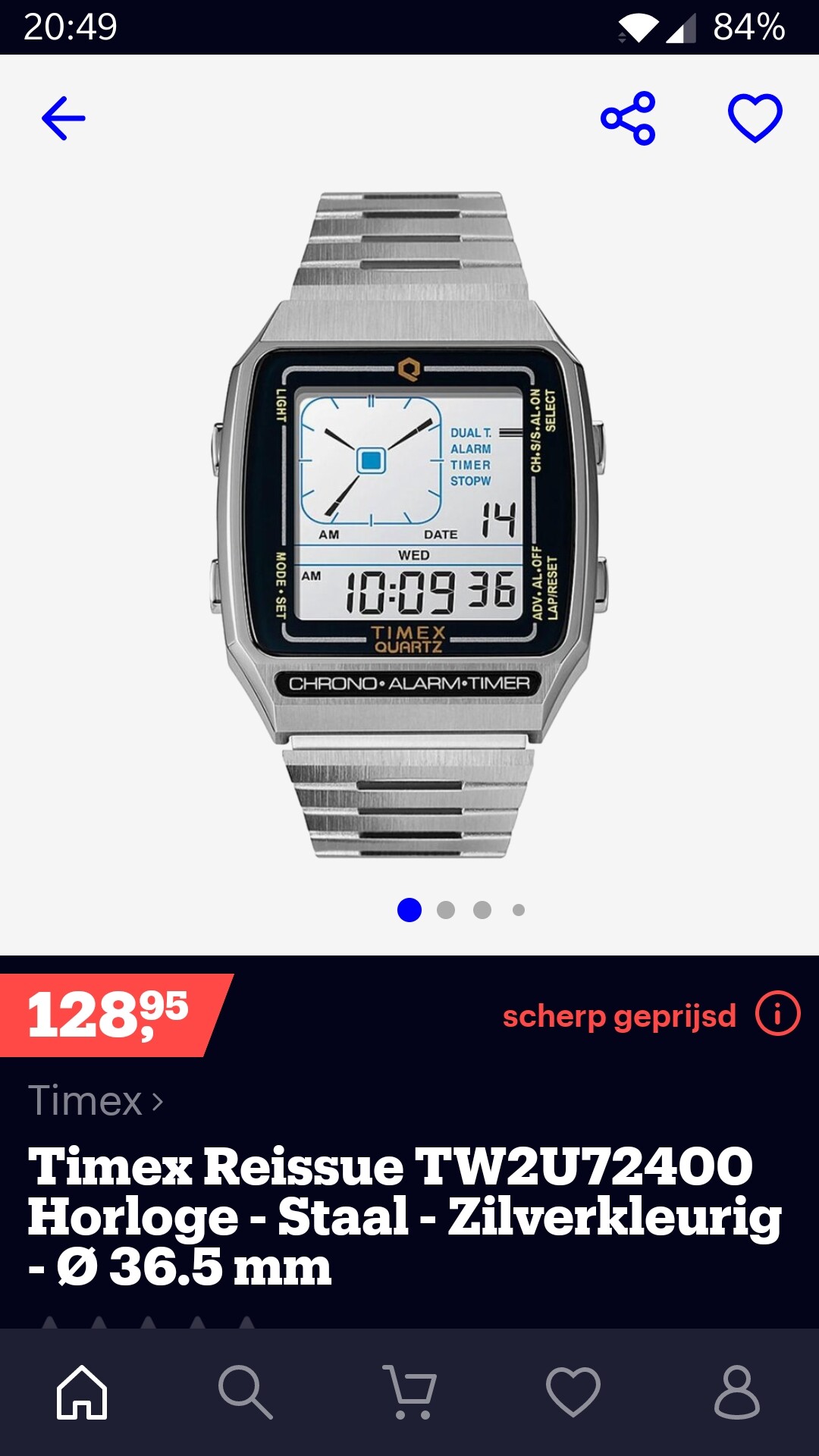Screen dimensions: 819x1456
Task: Go back using the top arrow
Action: click(64, 118)
